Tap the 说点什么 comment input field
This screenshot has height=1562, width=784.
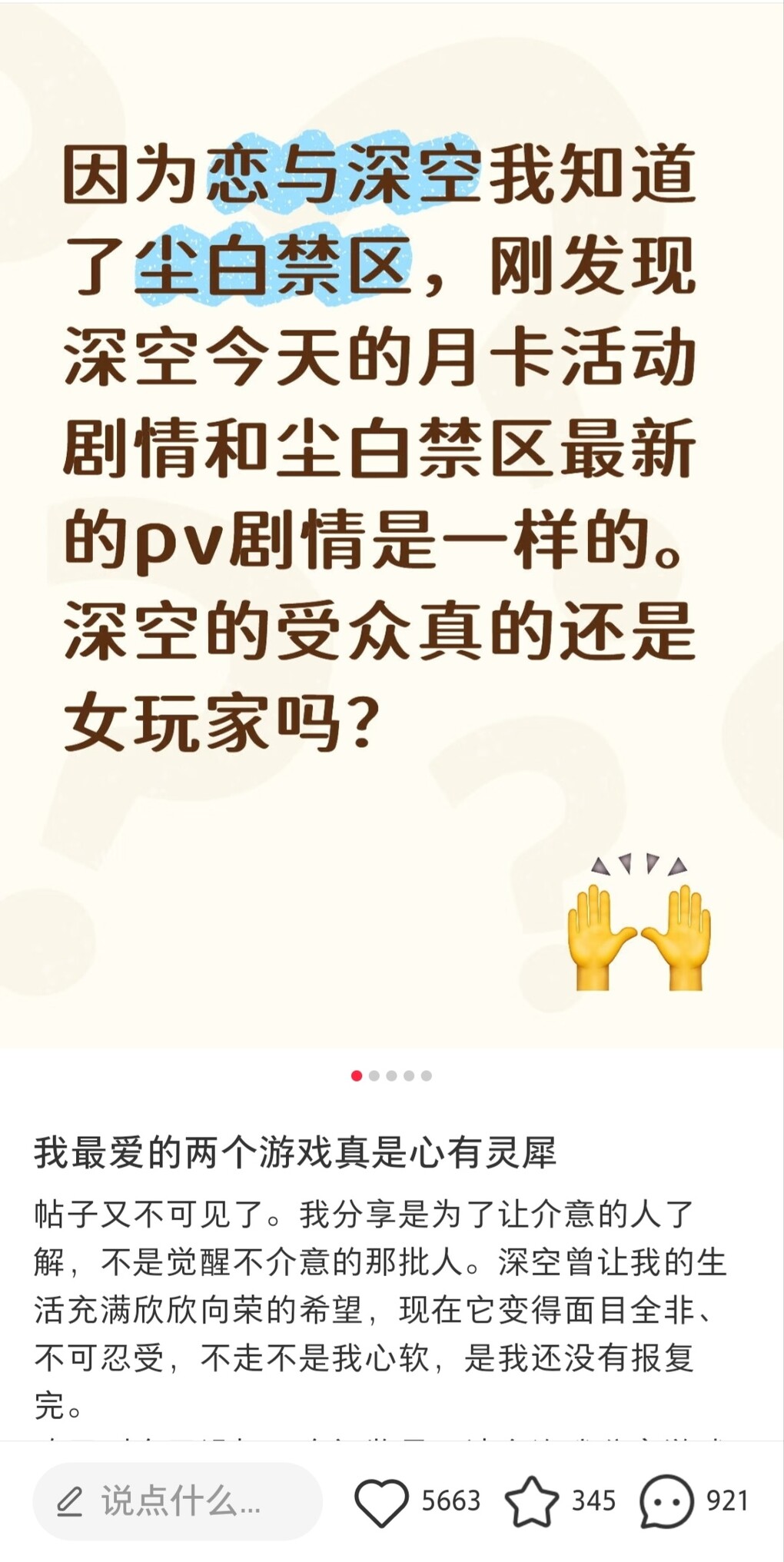coord(177,1501)
